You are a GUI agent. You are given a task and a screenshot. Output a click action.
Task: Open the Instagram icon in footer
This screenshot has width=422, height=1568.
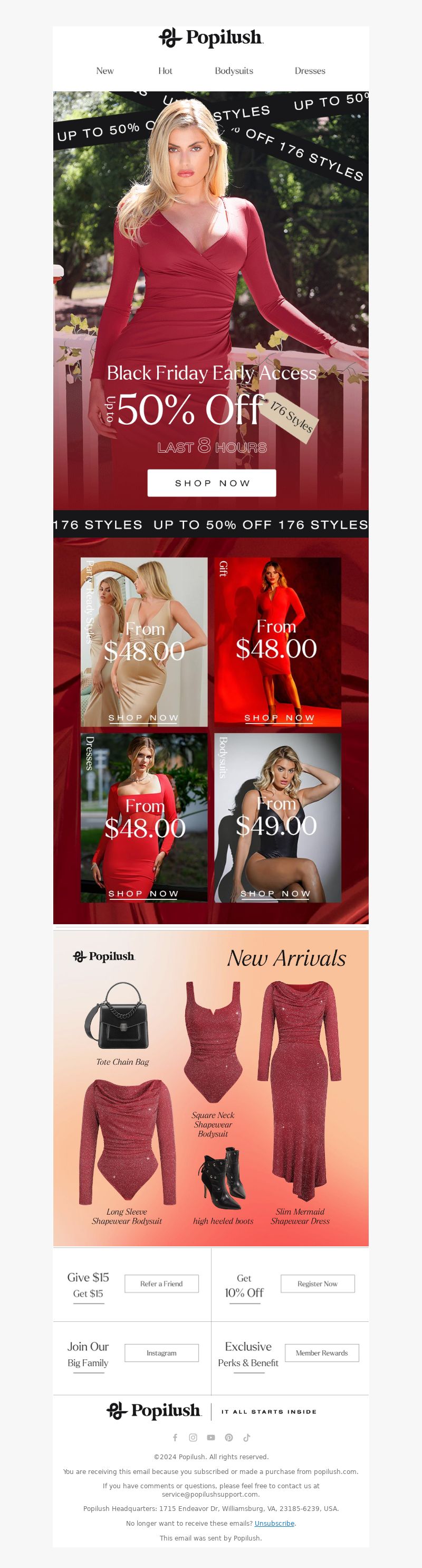194,1437
